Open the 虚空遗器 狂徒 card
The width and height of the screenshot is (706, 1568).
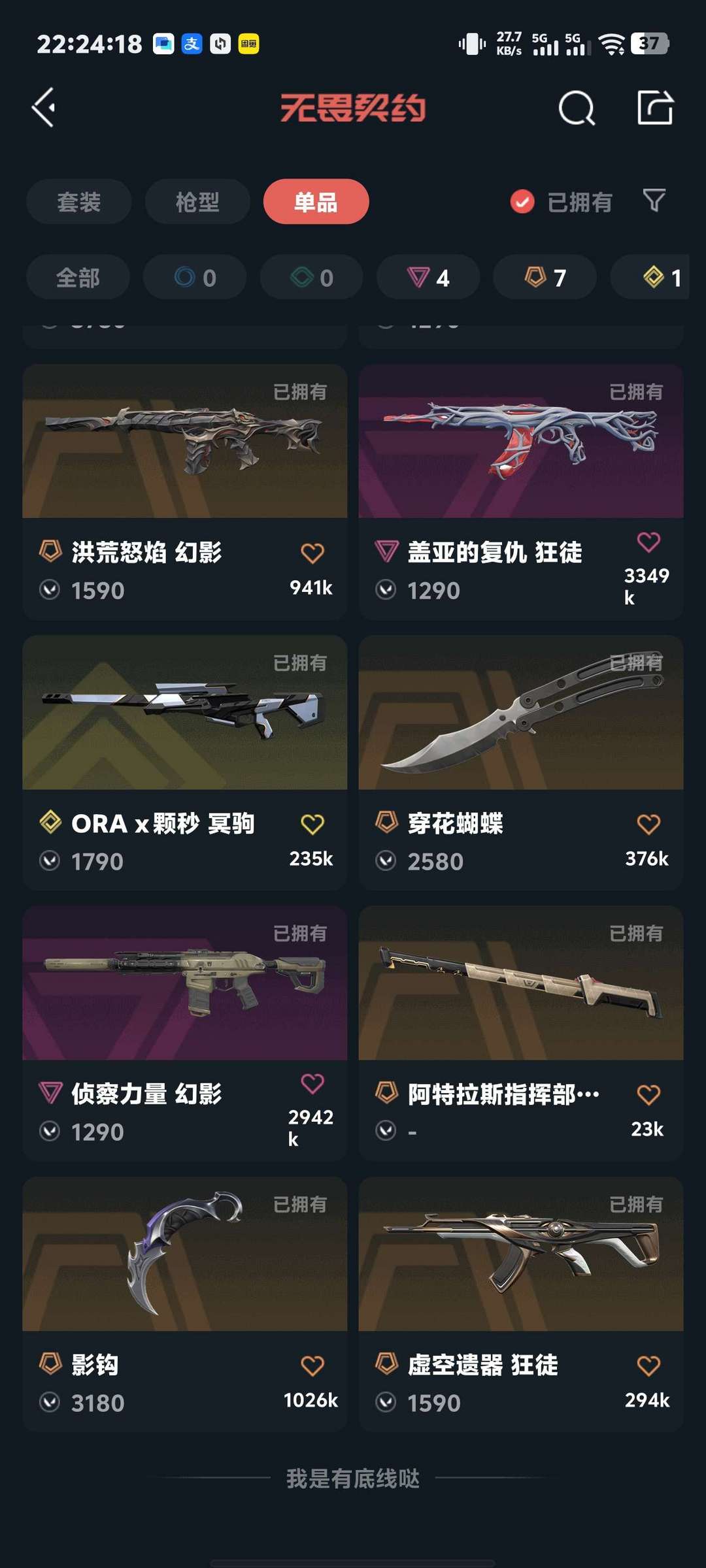click(x=521, y=1305)
